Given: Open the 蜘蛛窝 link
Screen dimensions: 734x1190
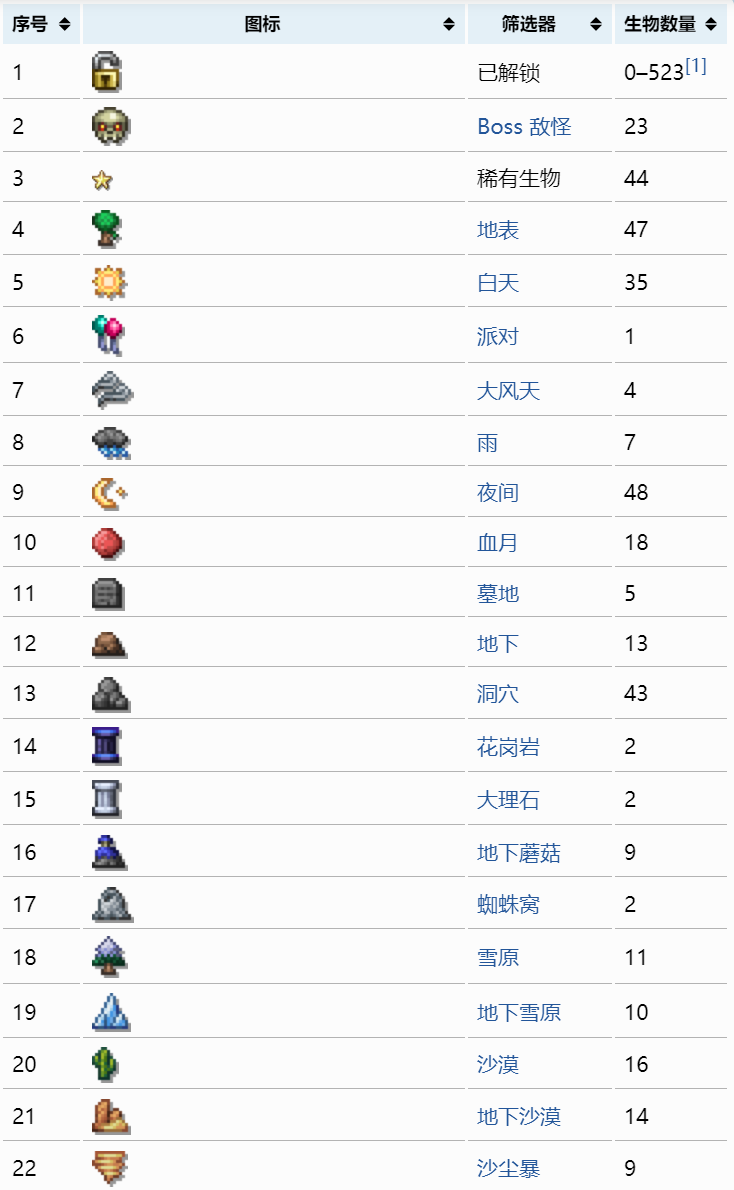Looking at the screenshot, I should [x=508, y=905].
